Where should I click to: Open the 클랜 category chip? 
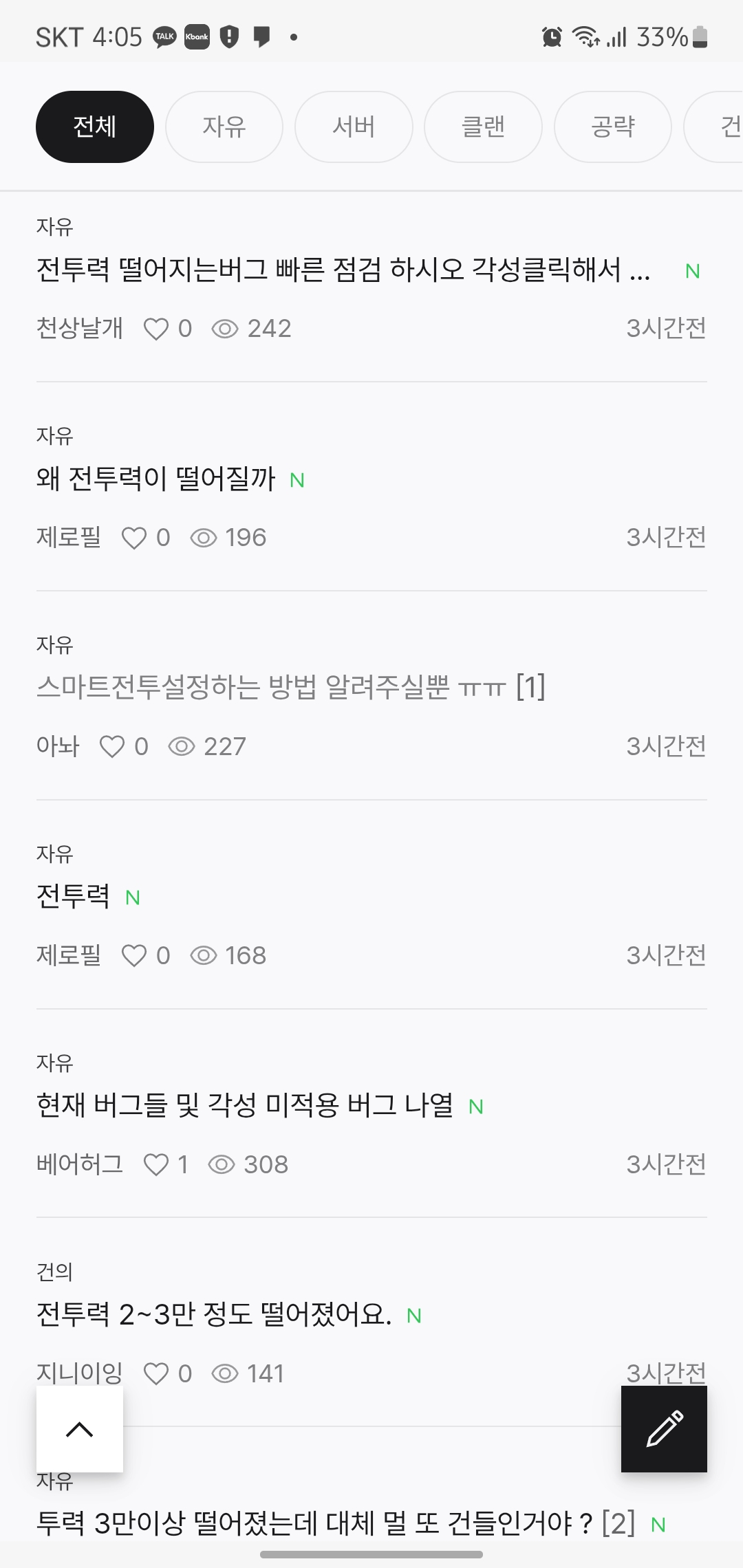pyautogui.click(x=483, y=127)
